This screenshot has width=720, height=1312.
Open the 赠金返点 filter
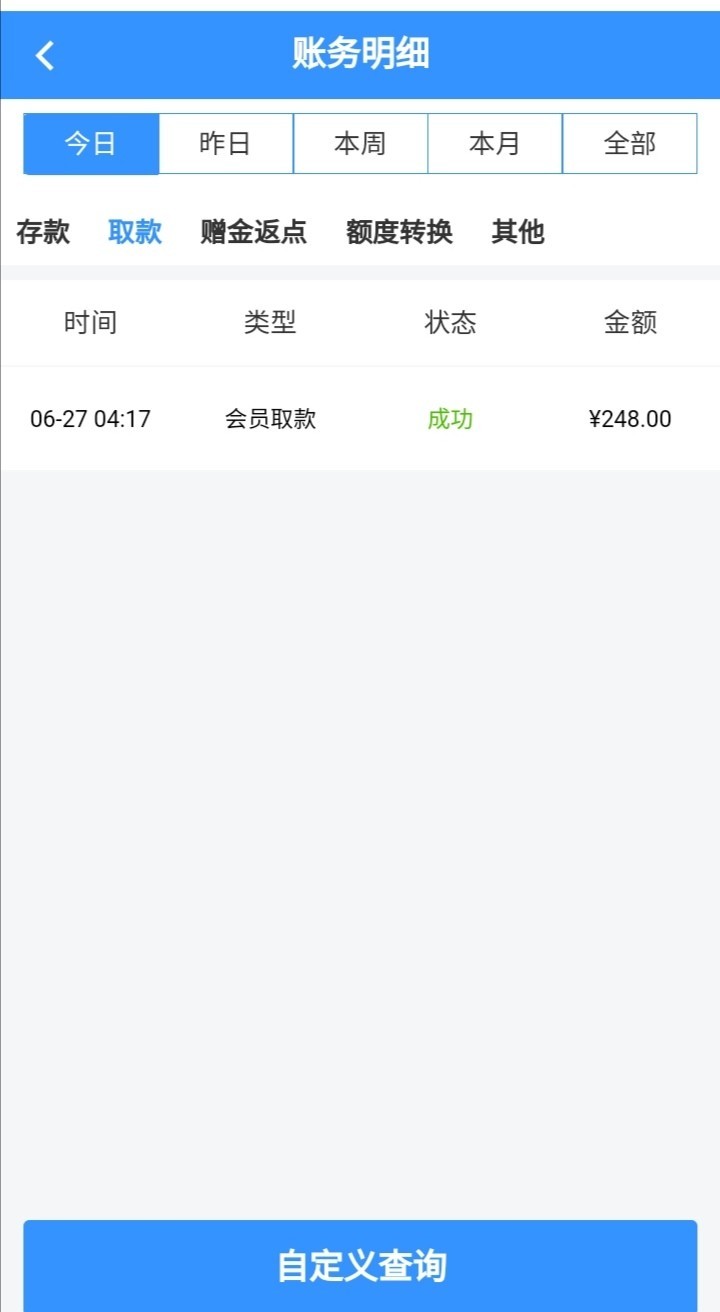pos(254,232)
